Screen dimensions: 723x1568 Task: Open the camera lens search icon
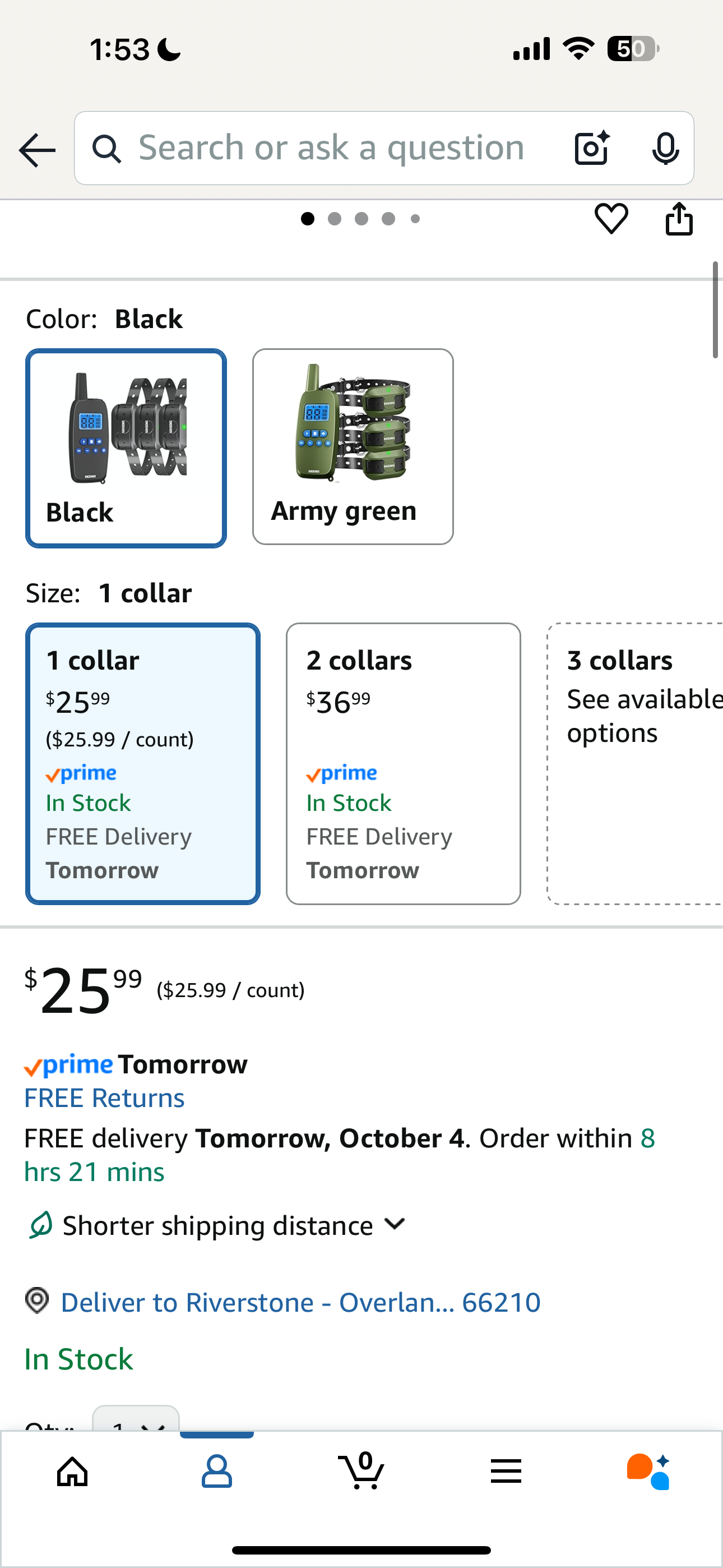pyautogui.click(x=591, y=148)
